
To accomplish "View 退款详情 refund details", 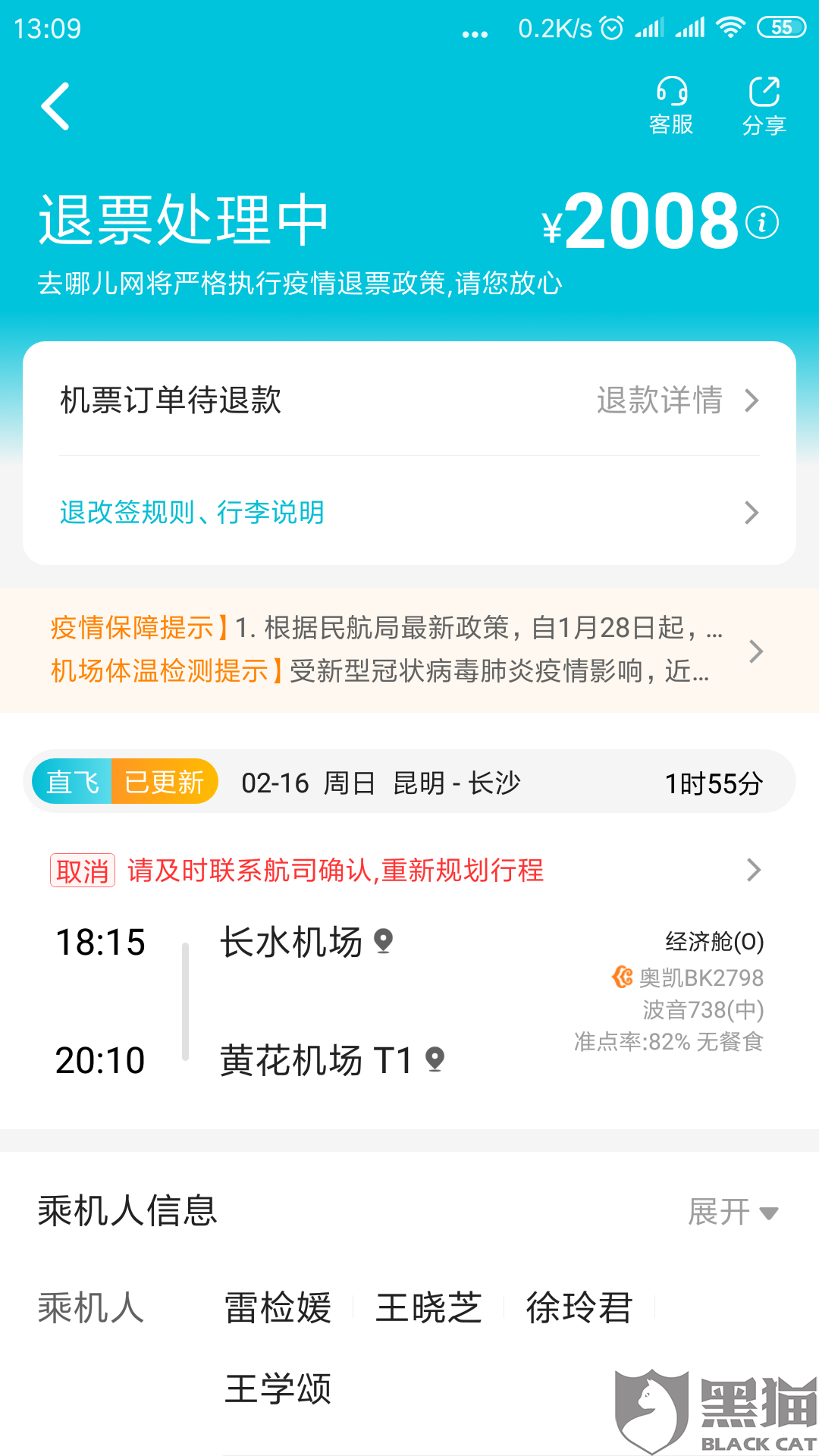I will pos(677,400).
